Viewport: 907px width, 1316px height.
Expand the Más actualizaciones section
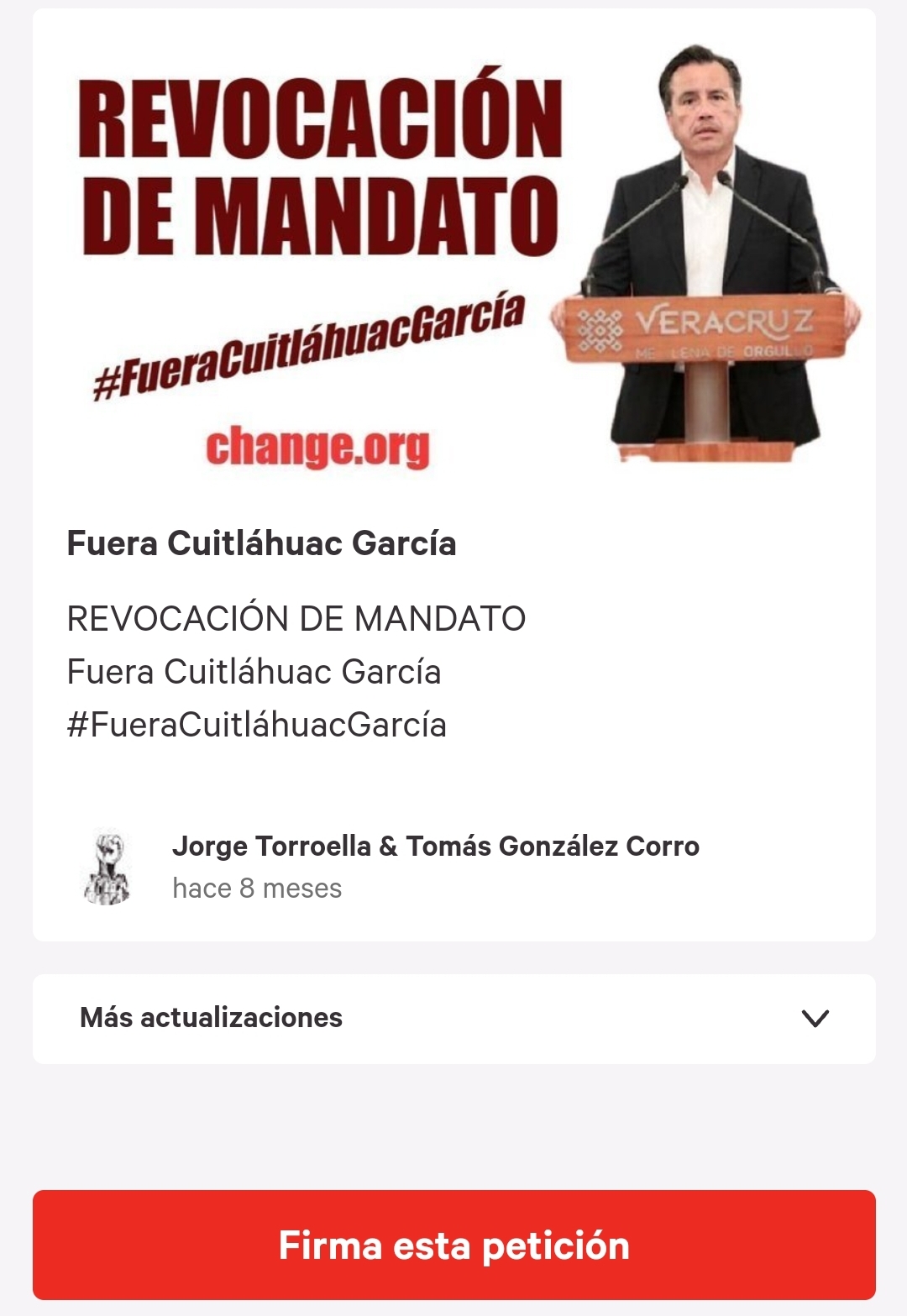[x=453, y=1018]
